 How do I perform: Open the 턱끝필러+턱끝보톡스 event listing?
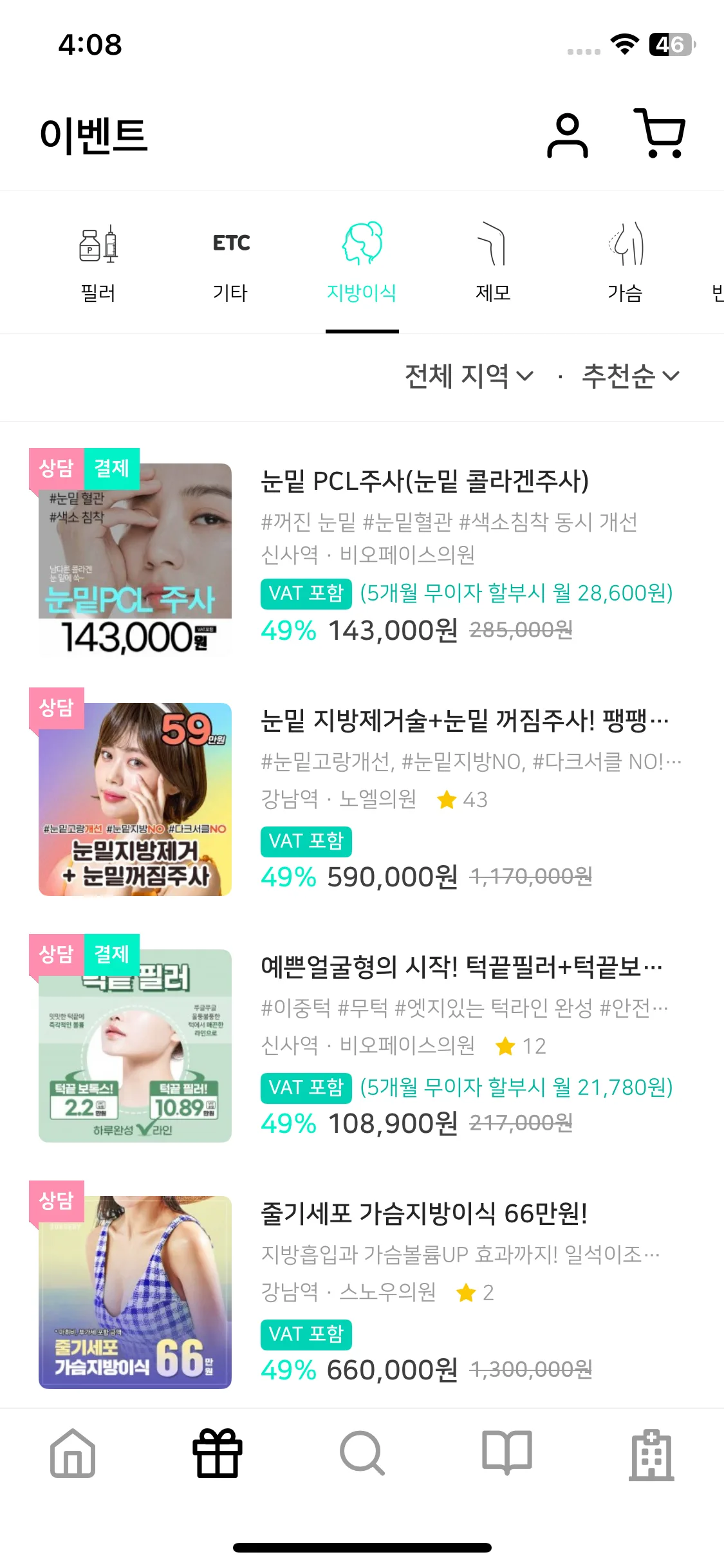click(x=461, y=967)
